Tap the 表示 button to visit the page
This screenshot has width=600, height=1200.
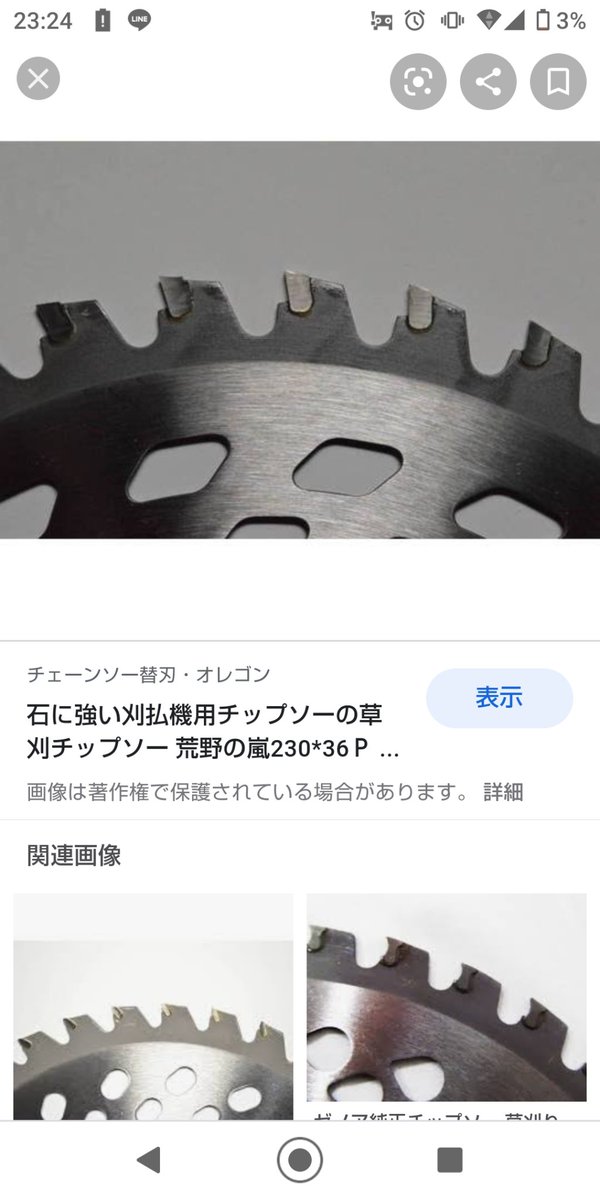(499, 698)
